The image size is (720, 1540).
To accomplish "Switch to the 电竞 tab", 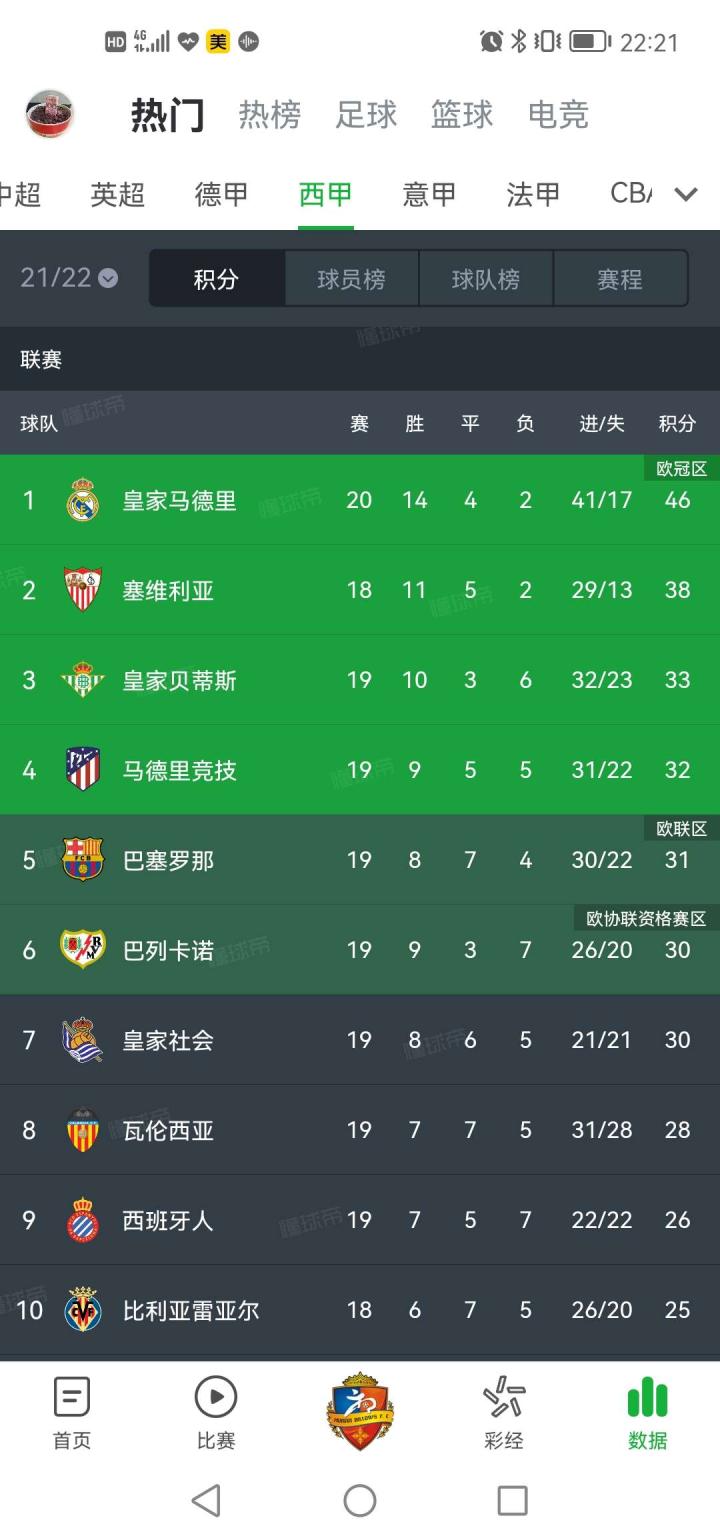I will 558,115.
